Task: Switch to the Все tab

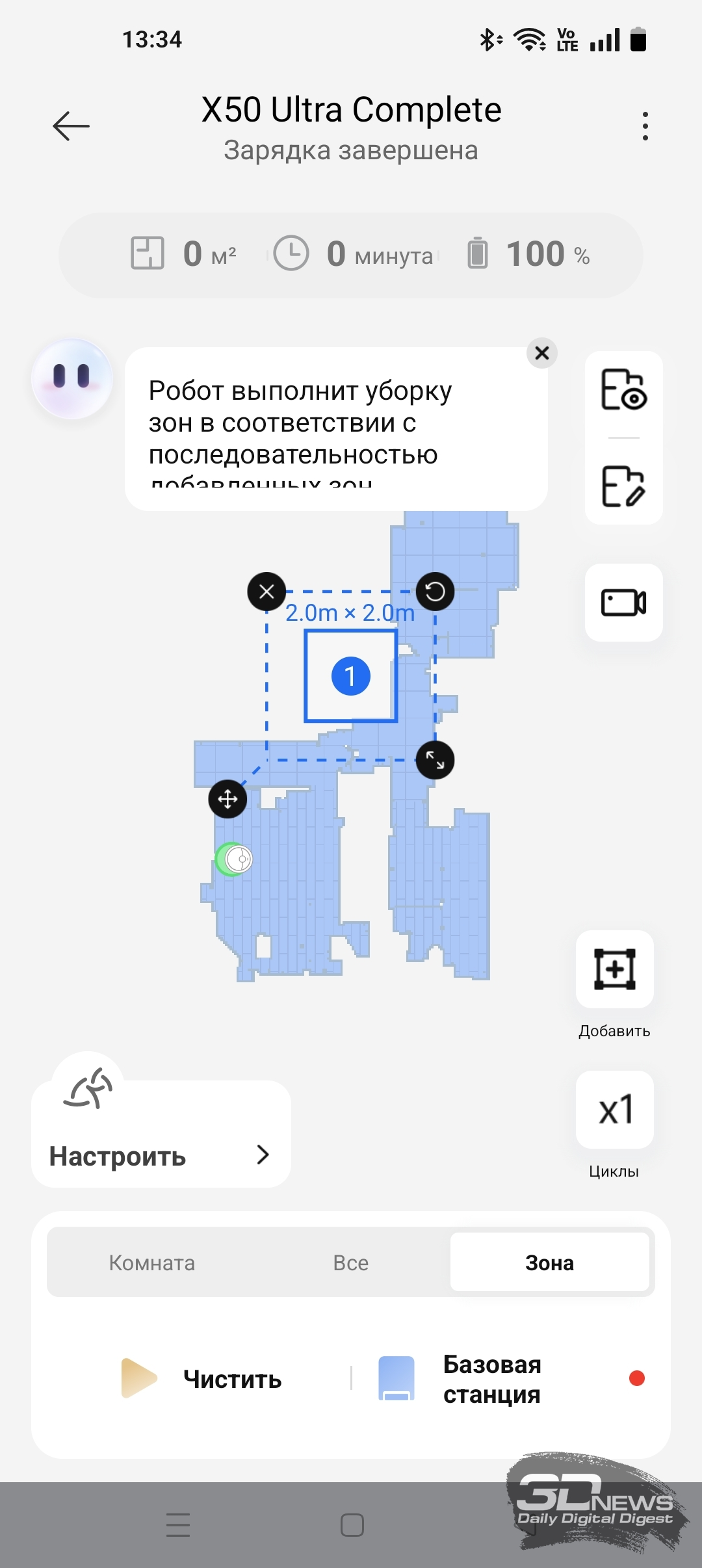Action: pyautogui.click(x=351, y=1262)
